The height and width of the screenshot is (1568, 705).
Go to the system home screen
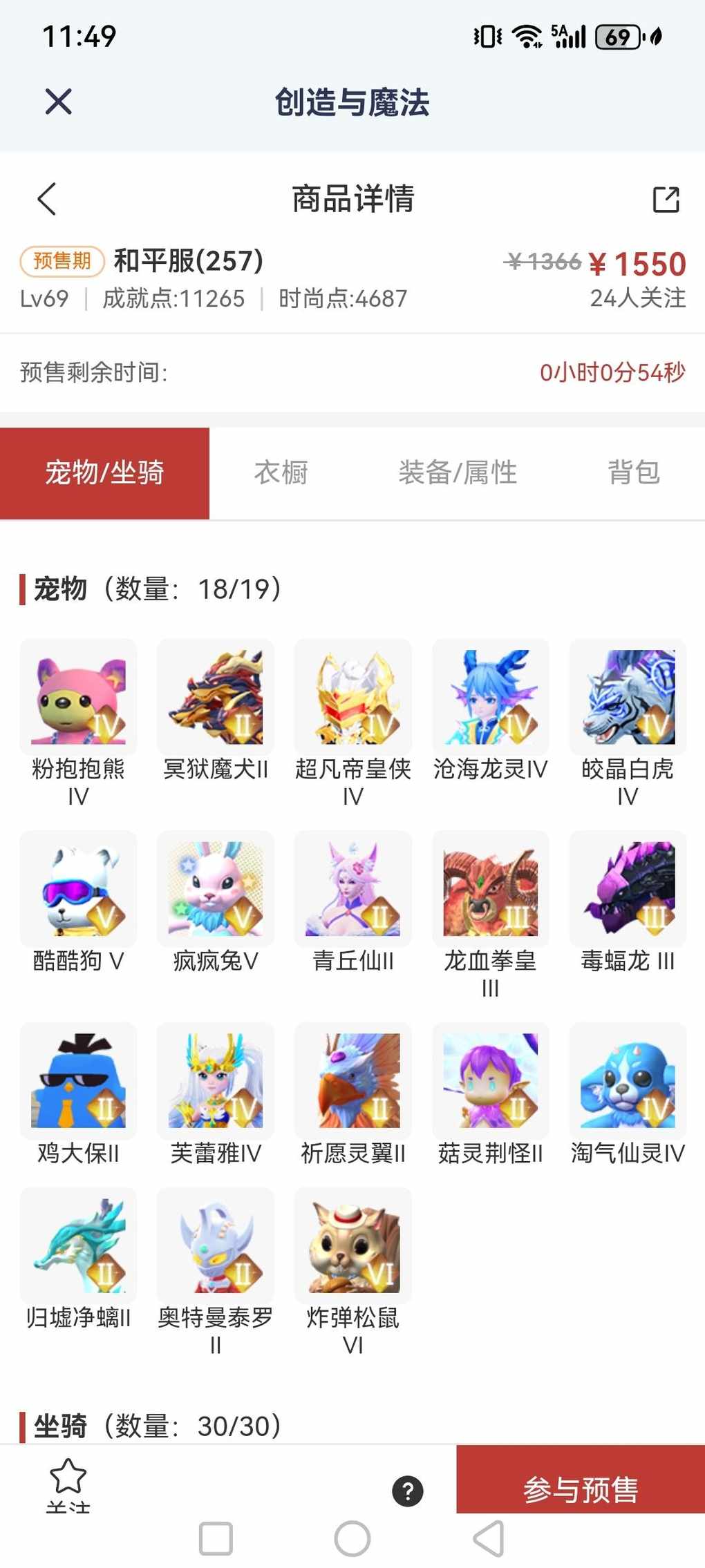click(x=352, y=1539)
